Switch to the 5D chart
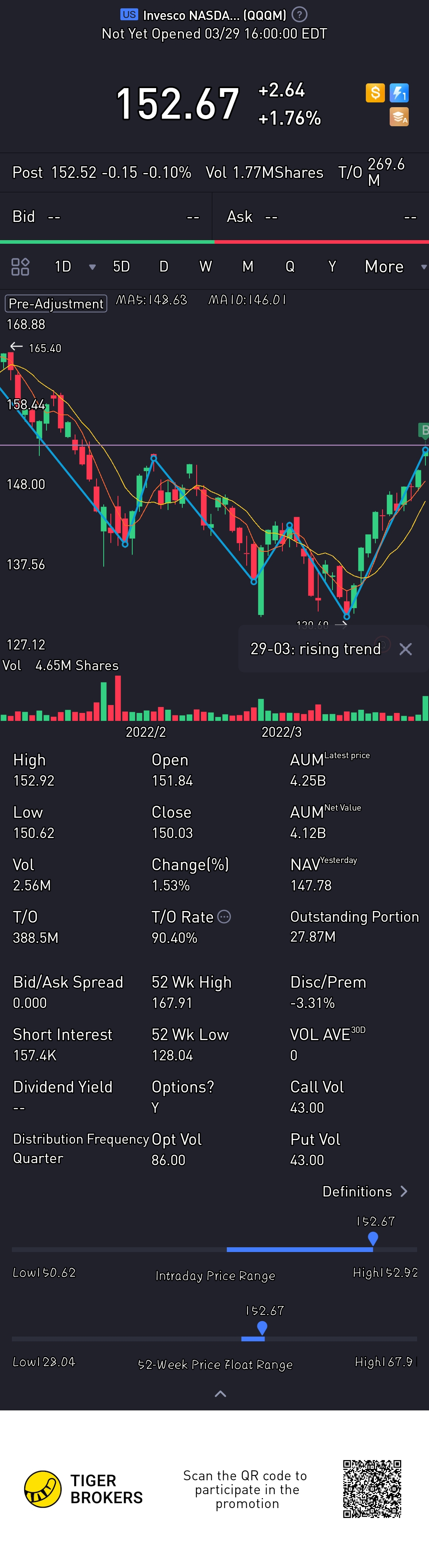 (x=121, y=267)
